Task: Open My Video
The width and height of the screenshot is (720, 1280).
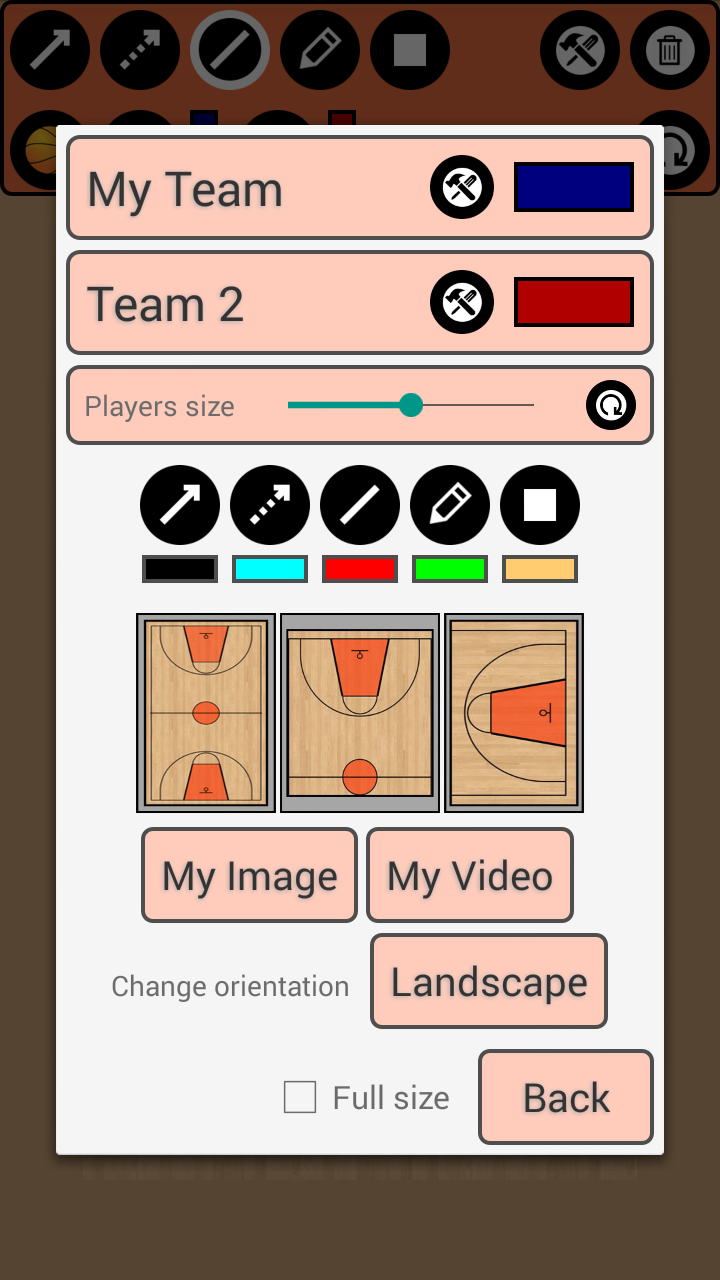Action: point(470,875)
